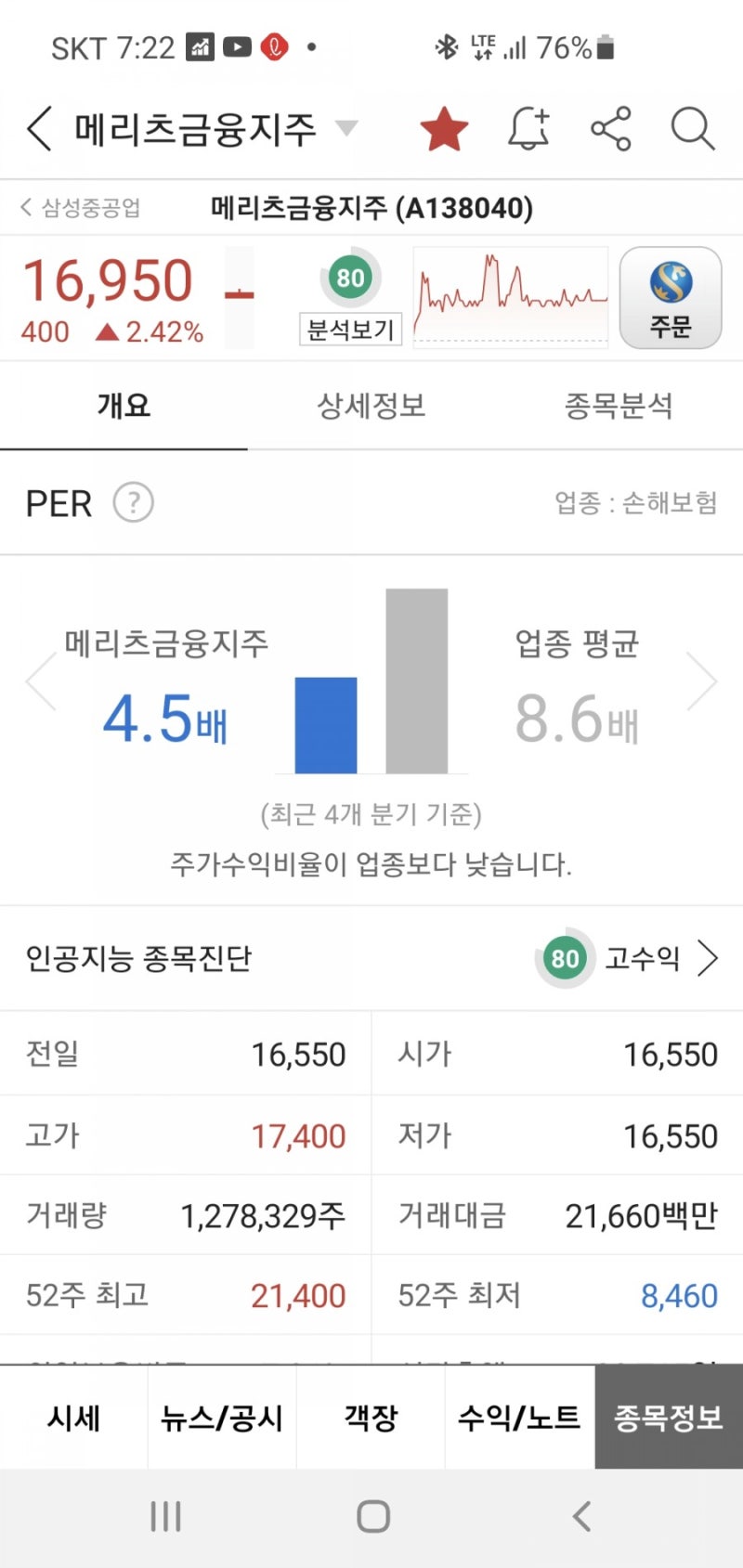Open the 수익/노트 bottom menu item
The height and width of the screenshot is (1568, 743).
(518, 1417)
